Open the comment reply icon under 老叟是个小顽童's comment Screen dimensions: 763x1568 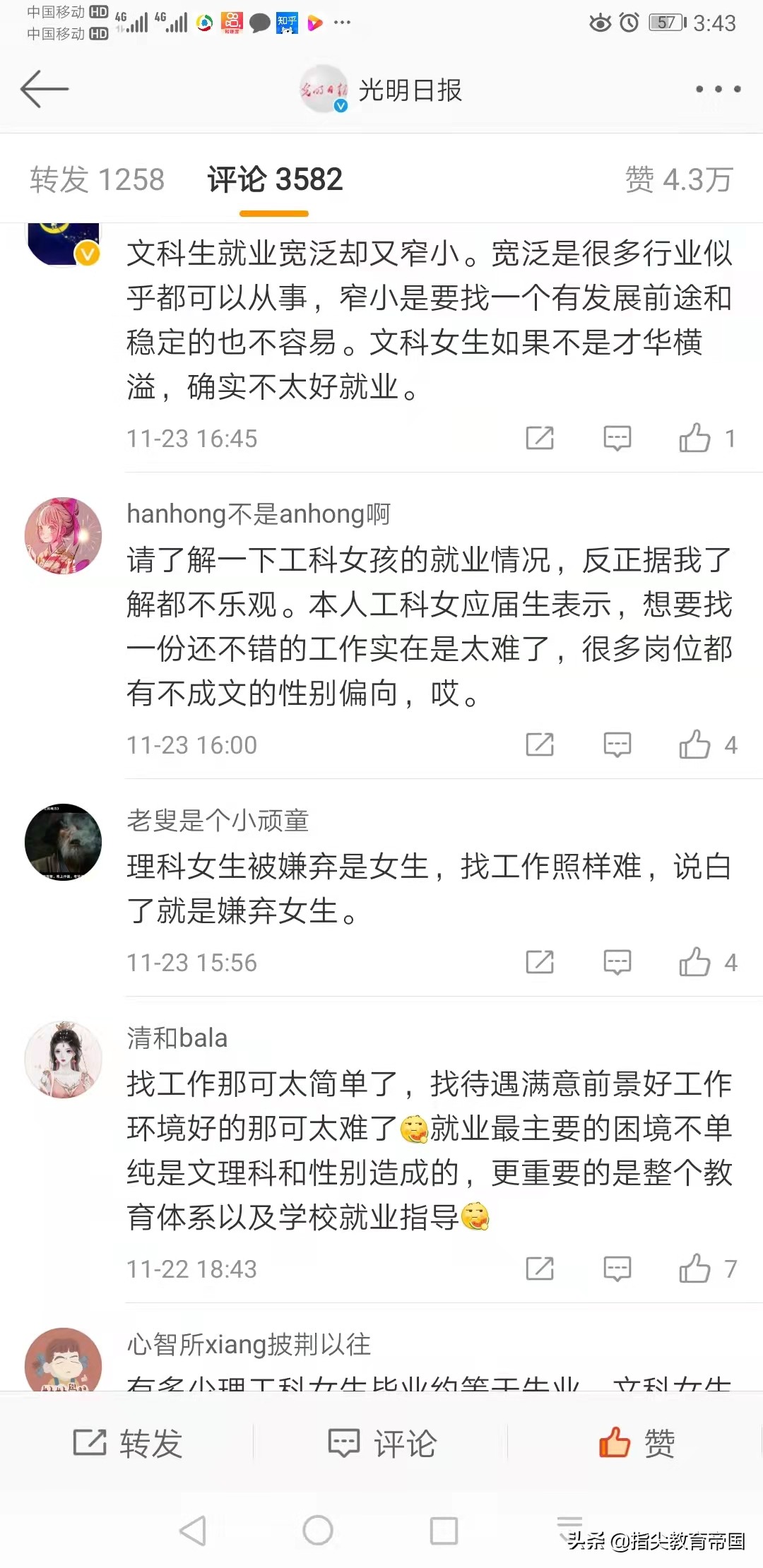click(x=615, y=961)
